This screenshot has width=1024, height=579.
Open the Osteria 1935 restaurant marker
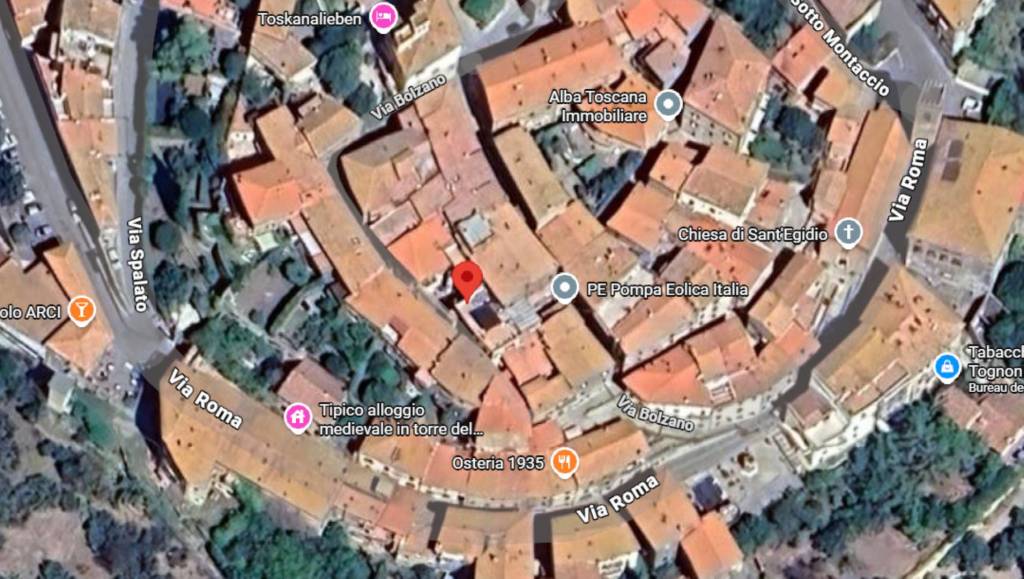[x=565, y=462]
